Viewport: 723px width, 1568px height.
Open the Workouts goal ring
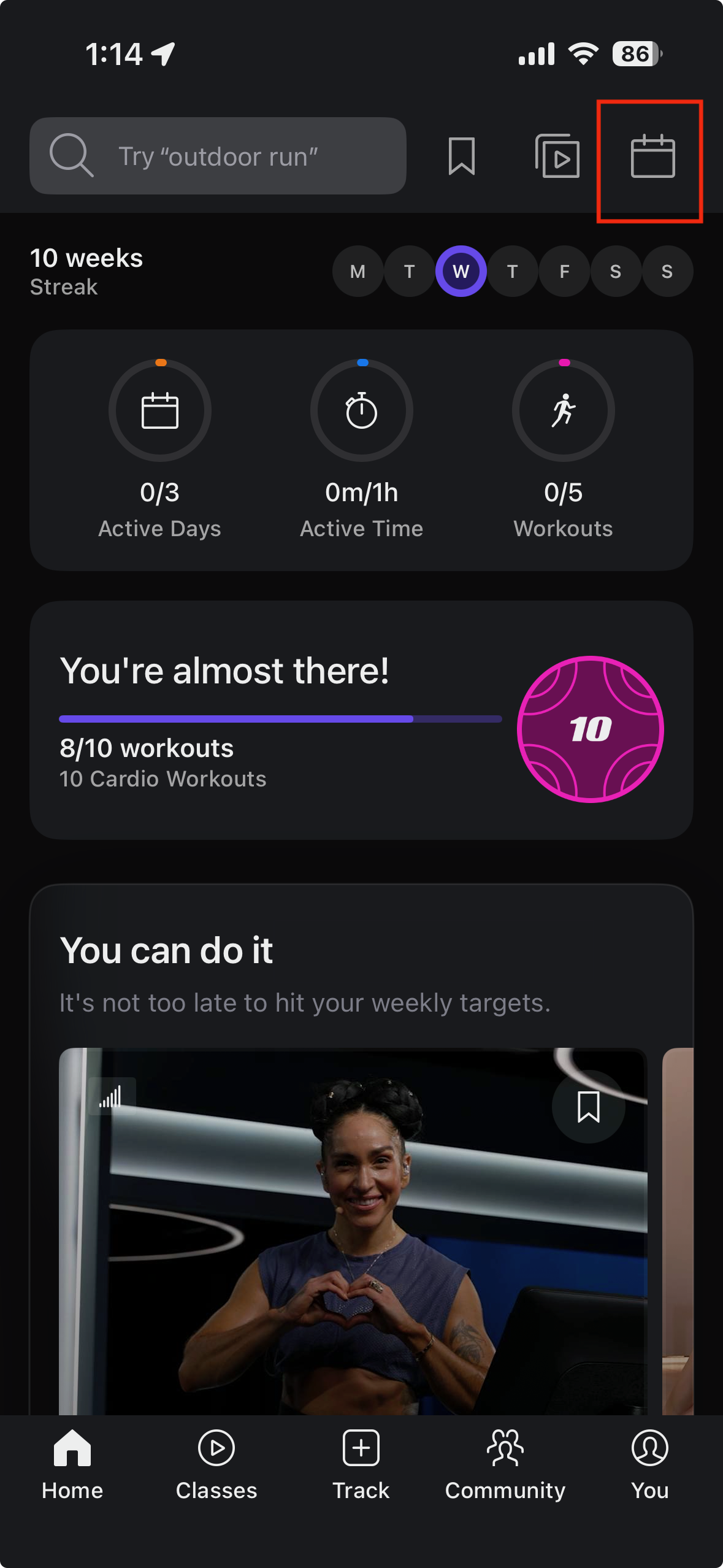pyautogui.click(x=563, y=411)
